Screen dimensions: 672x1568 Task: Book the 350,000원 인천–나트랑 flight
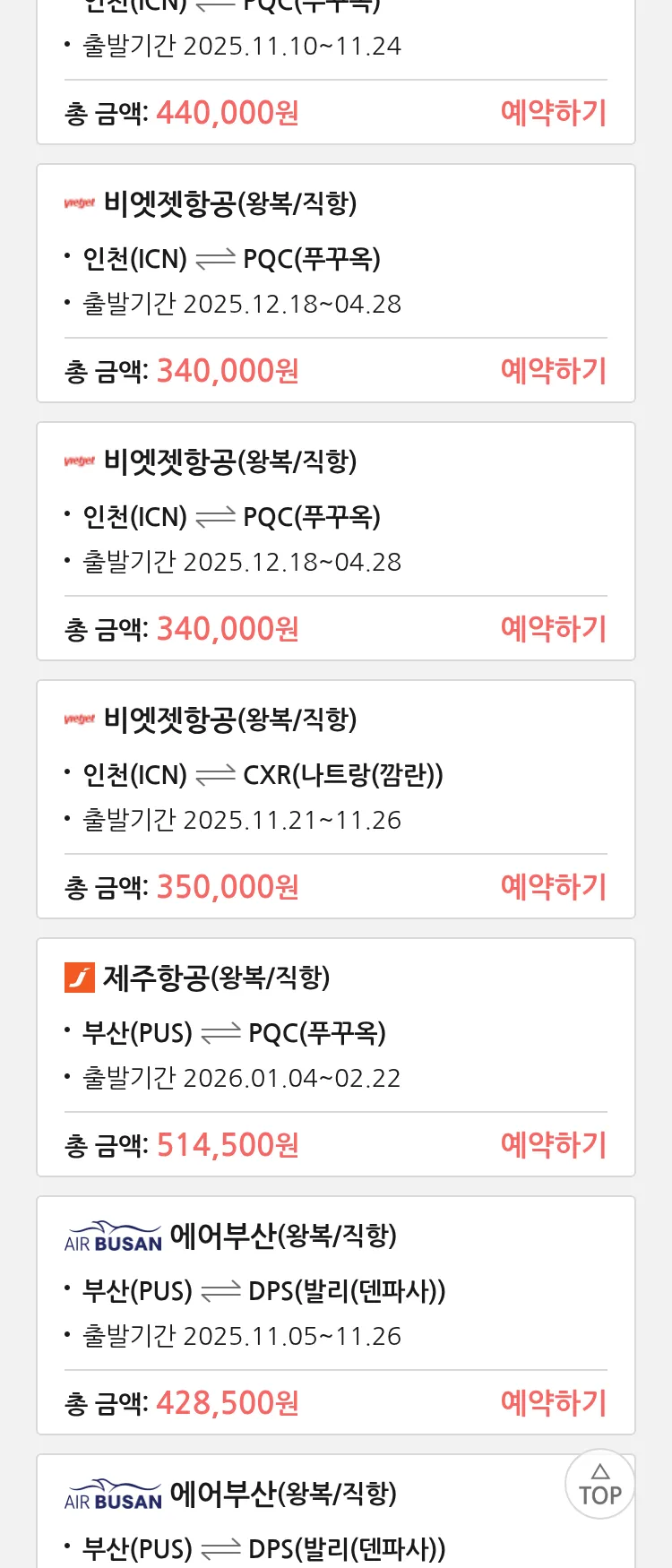(553, 887)
